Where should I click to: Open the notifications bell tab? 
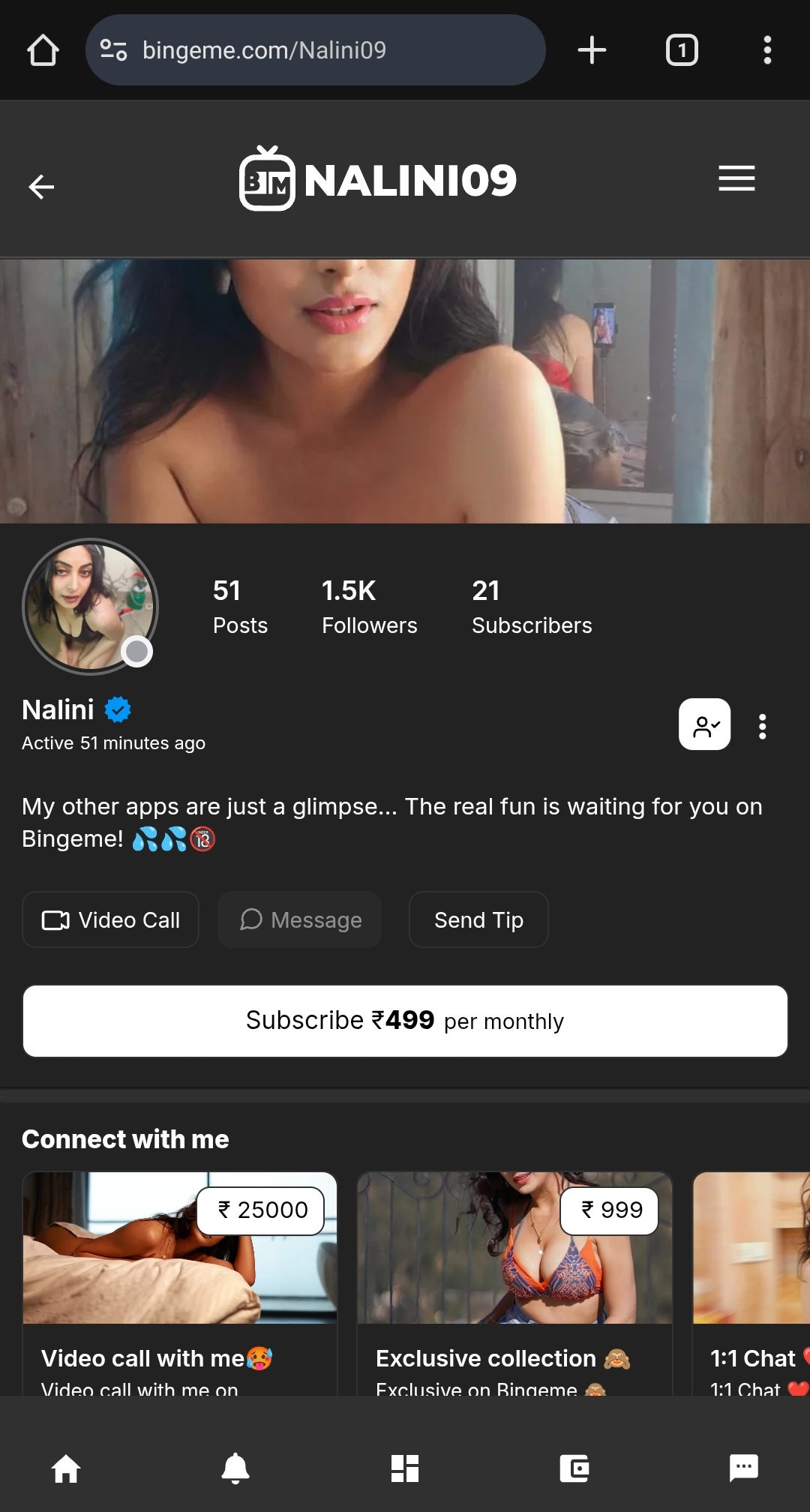click(x=235, y=1468)
